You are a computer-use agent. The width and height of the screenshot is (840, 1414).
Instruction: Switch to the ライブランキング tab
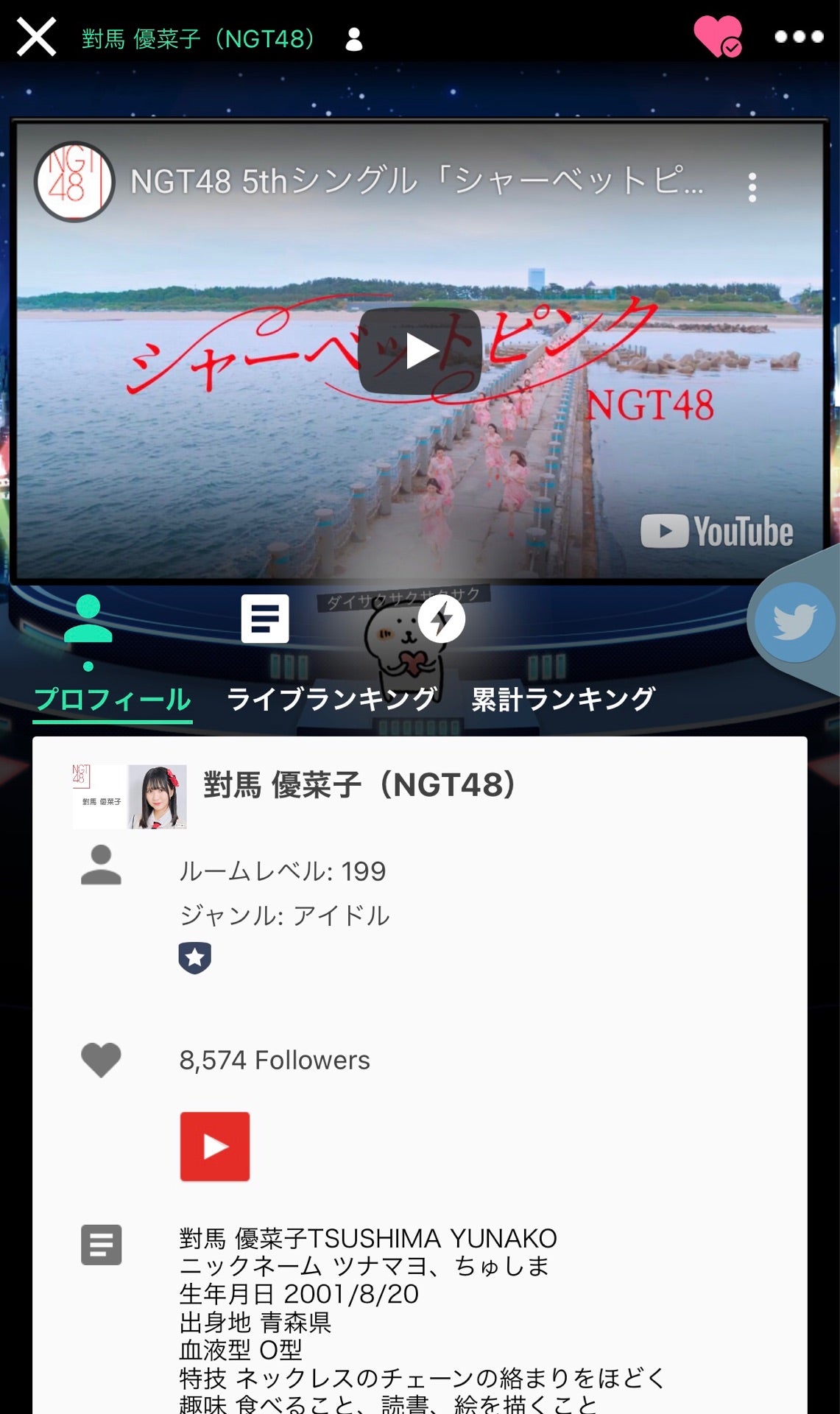(x=332, y=697)
